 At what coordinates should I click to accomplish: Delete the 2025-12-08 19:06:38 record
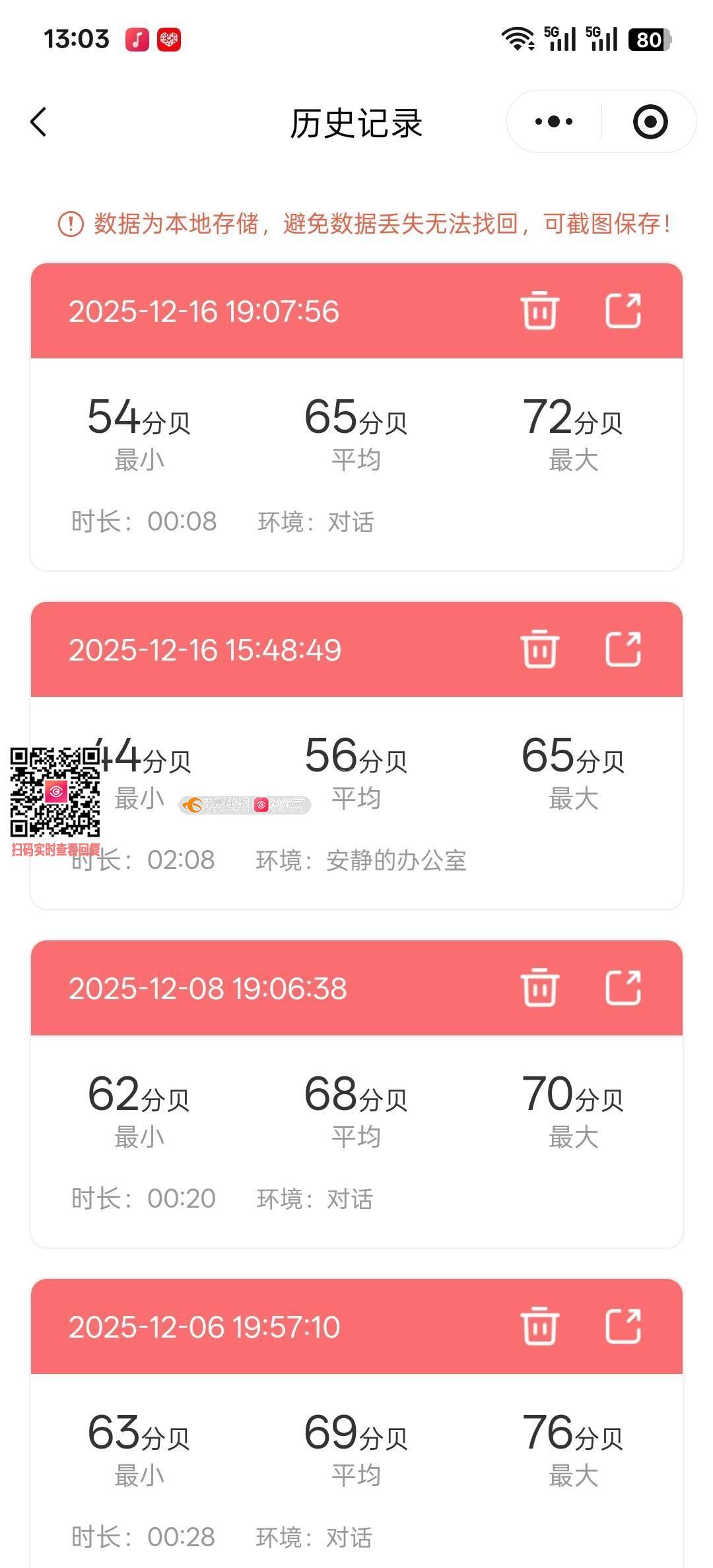tap(539, 988)
